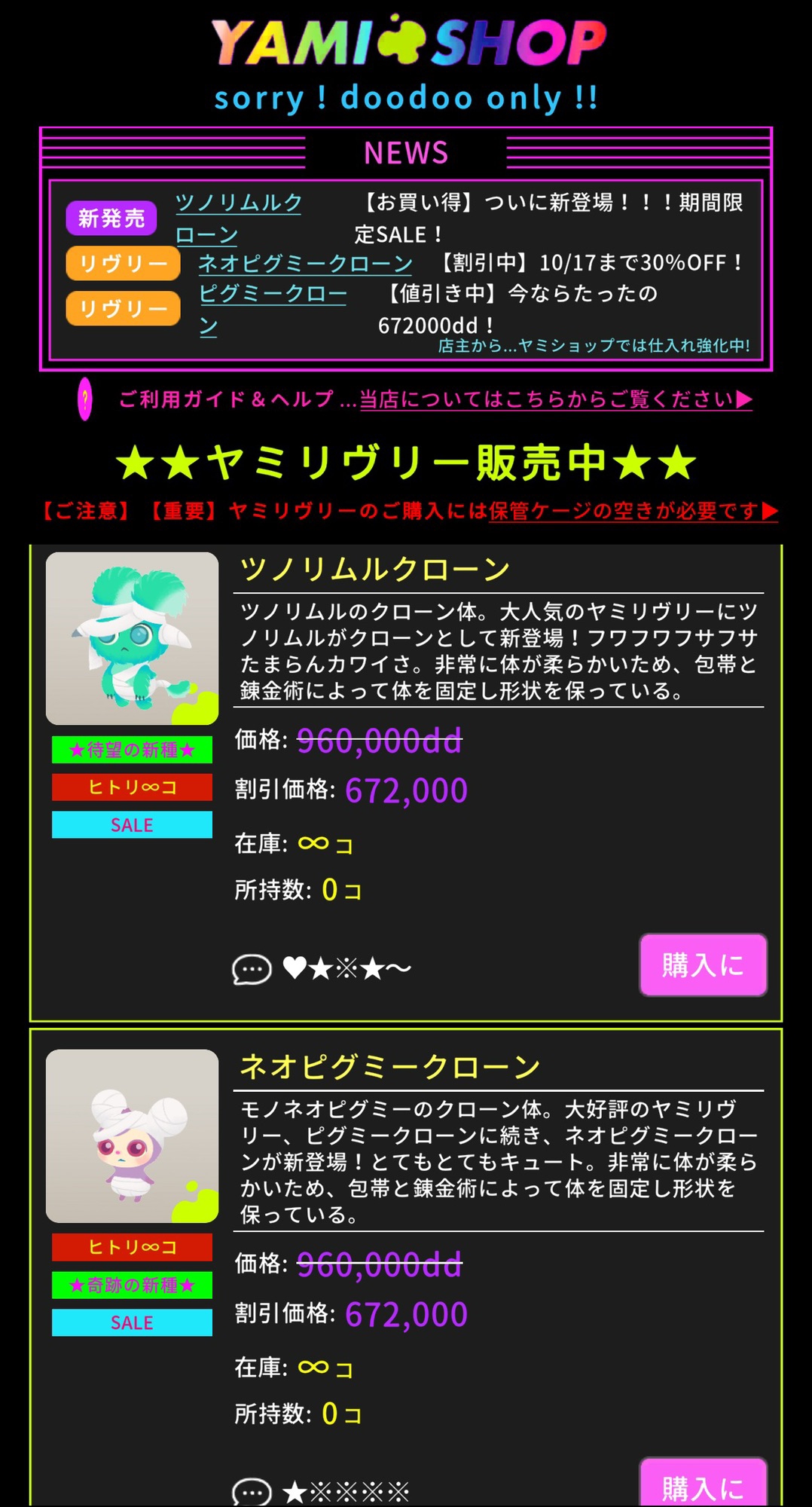Open the ネオピグミークローン product image
Screen dimensions: 812x1507
point(132,1136)
